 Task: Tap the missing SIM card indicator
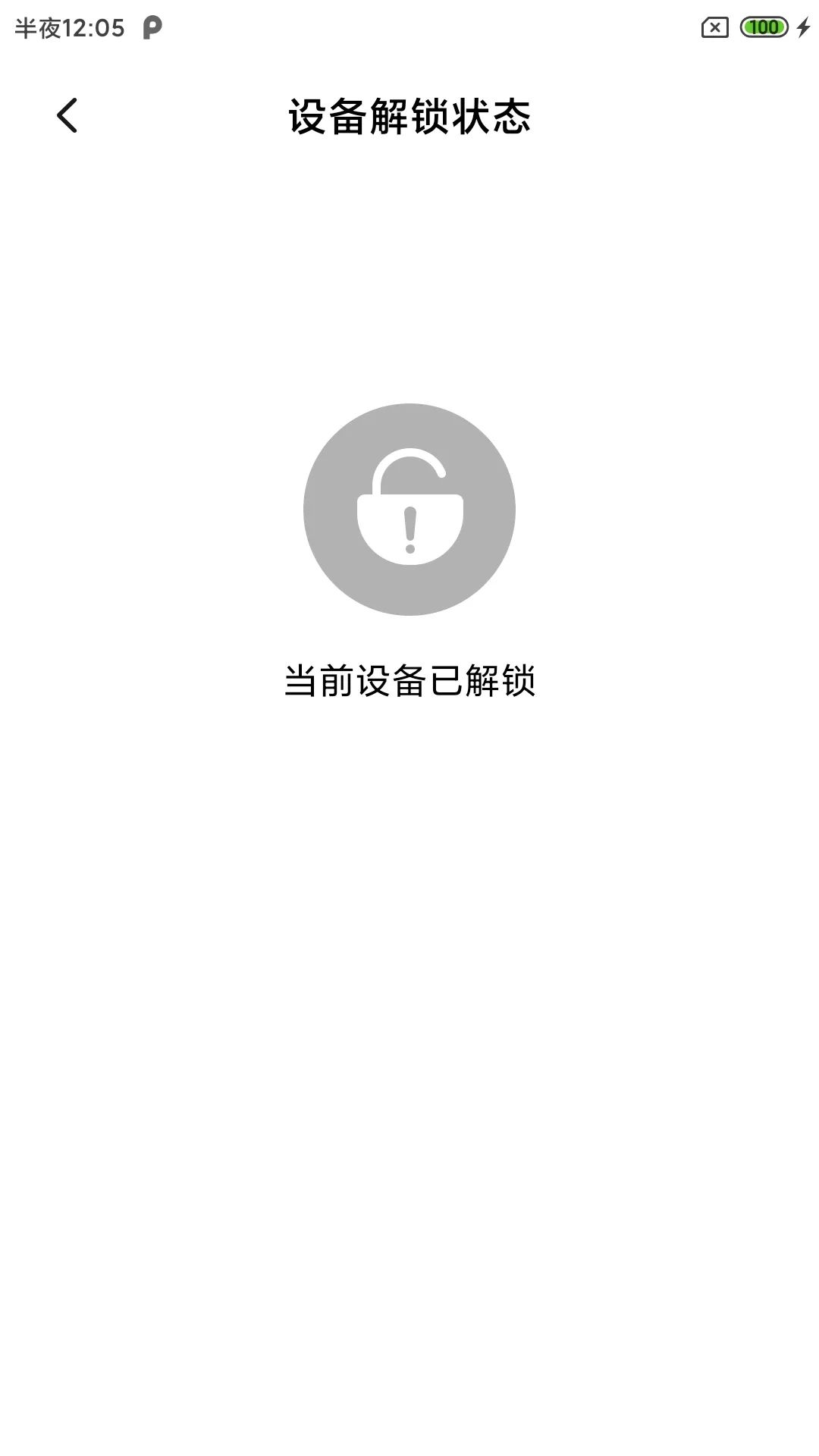point(714,27)
